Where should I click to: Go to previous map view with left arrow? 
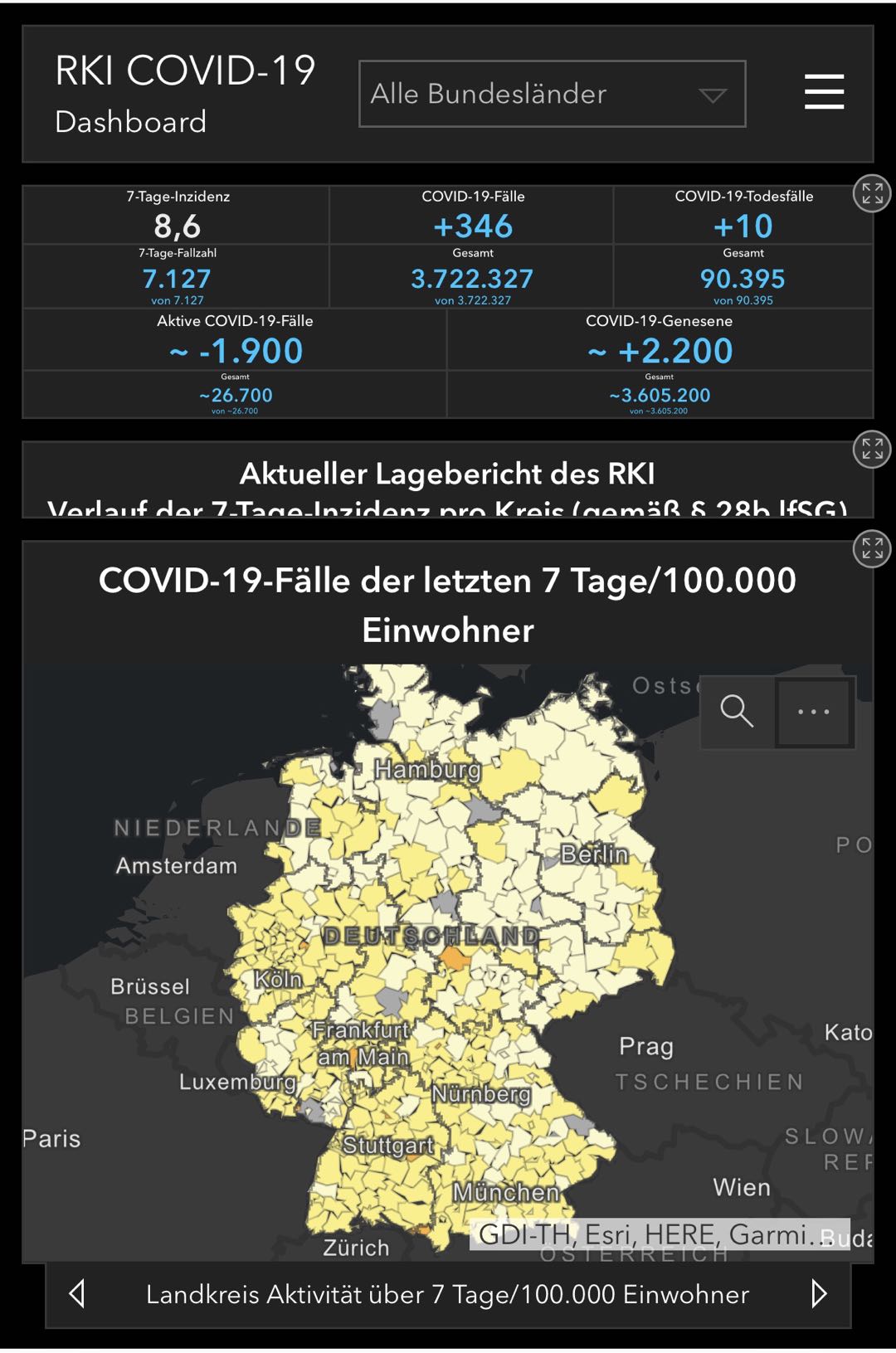[77, 1293]
